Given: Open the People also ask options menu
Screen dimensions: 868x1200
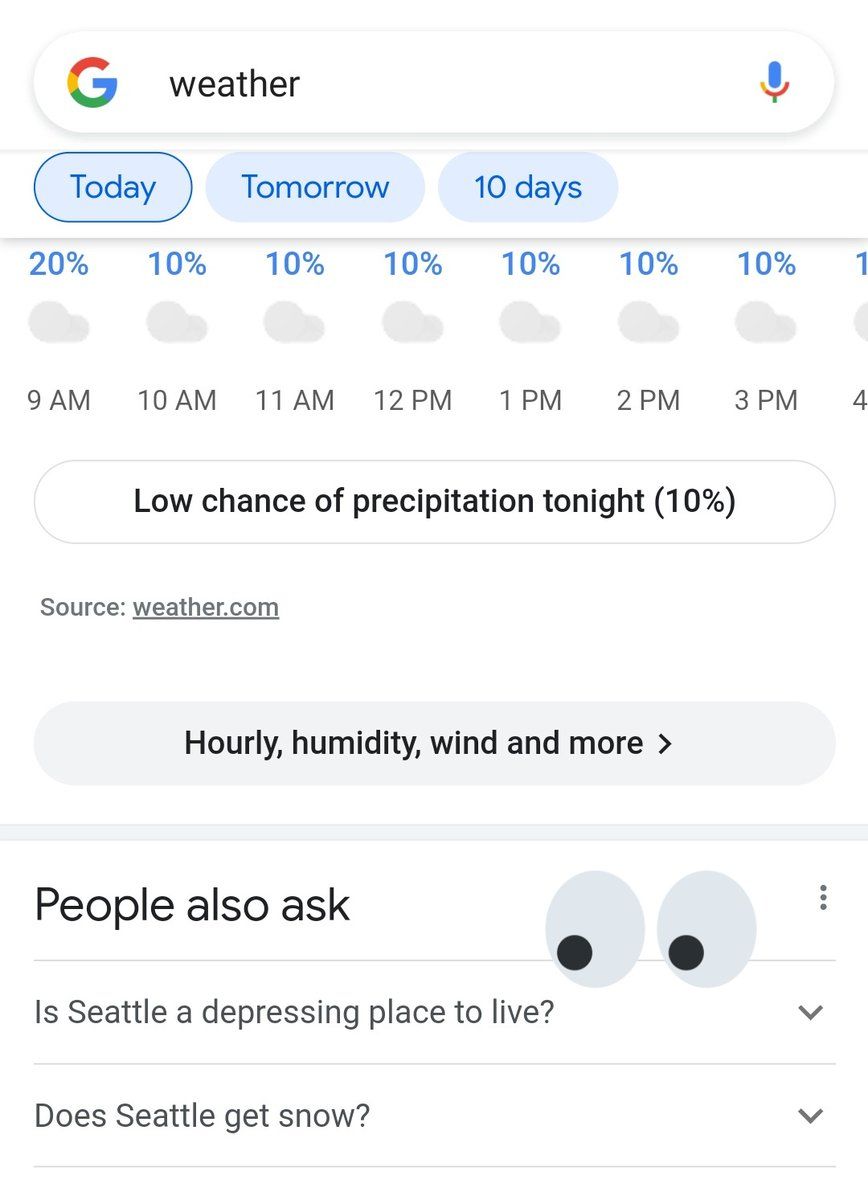Looking at the screenshot, I should [x=822, y=897].
